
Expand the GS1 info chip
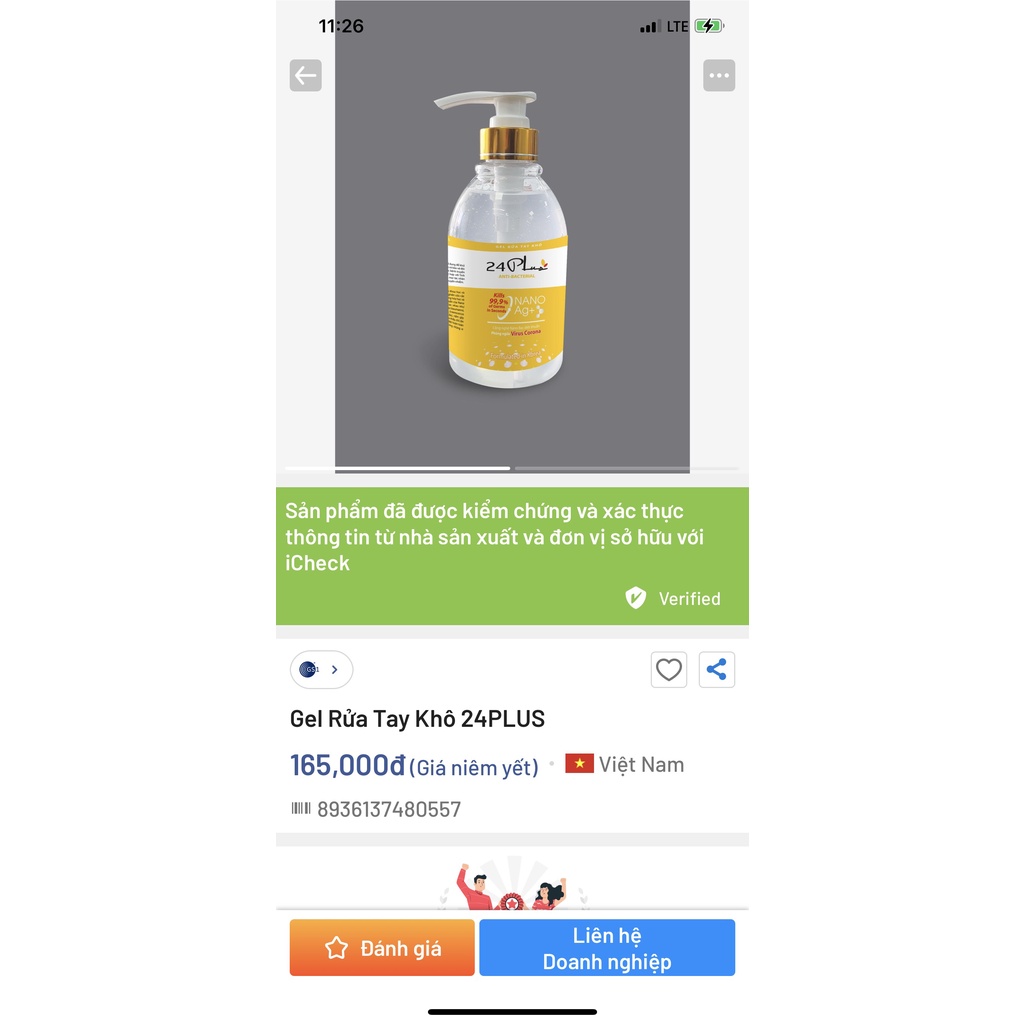pos(321,670)
